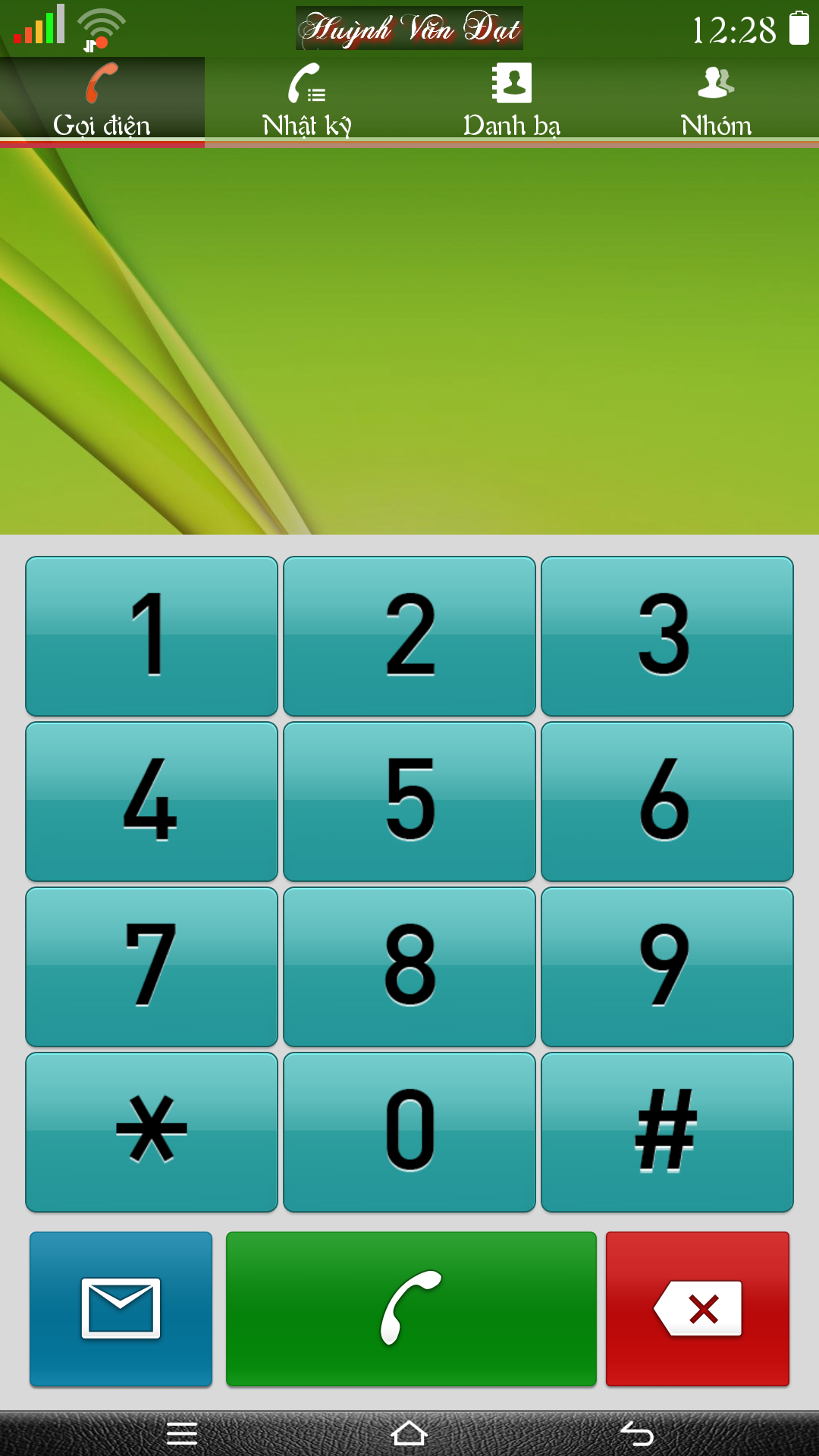This screenshot has height=1456, width=819.
Task: Start the call with the green phone button
Action: point(411,1309)
